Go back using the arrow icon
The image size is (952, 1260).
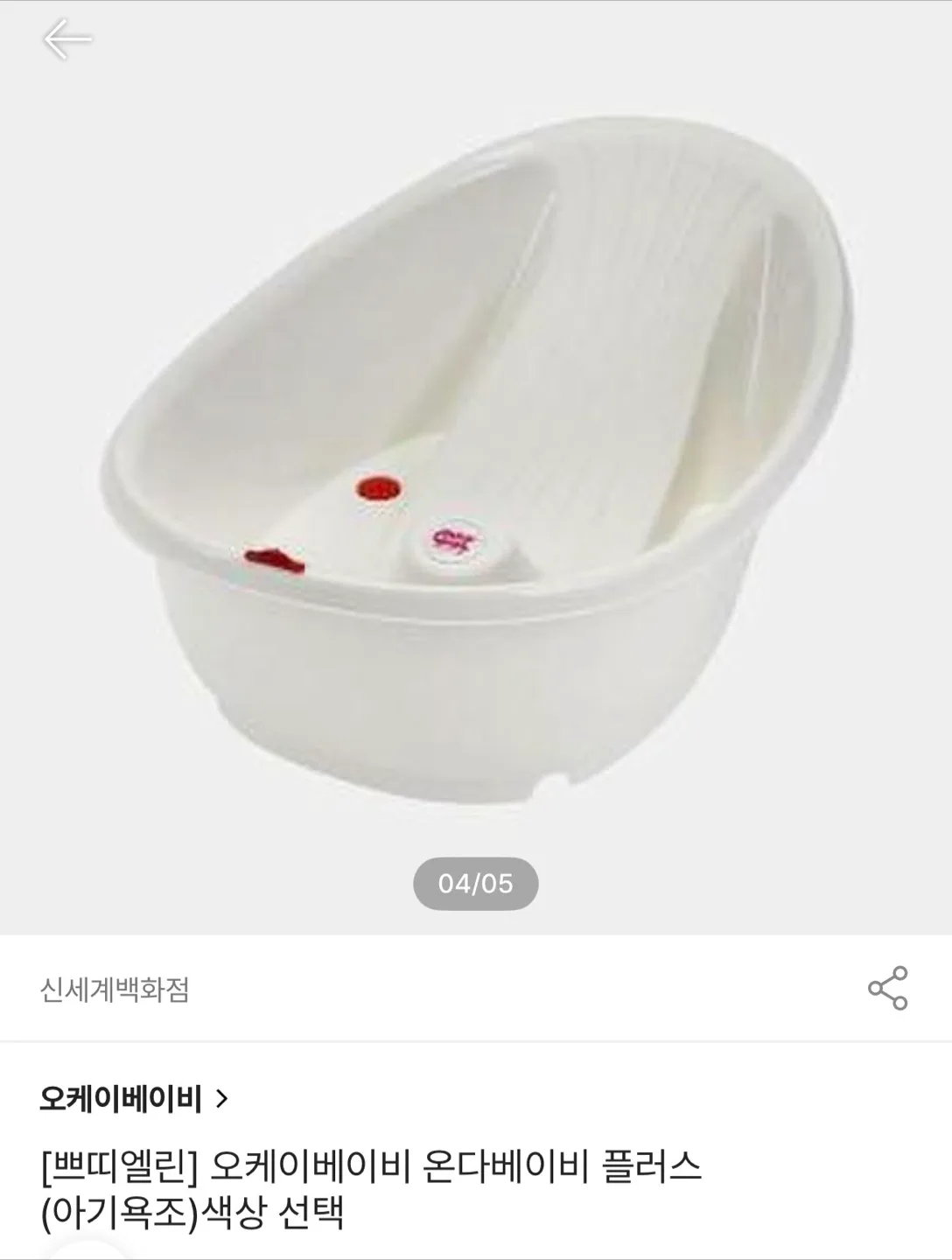(66, 39)
